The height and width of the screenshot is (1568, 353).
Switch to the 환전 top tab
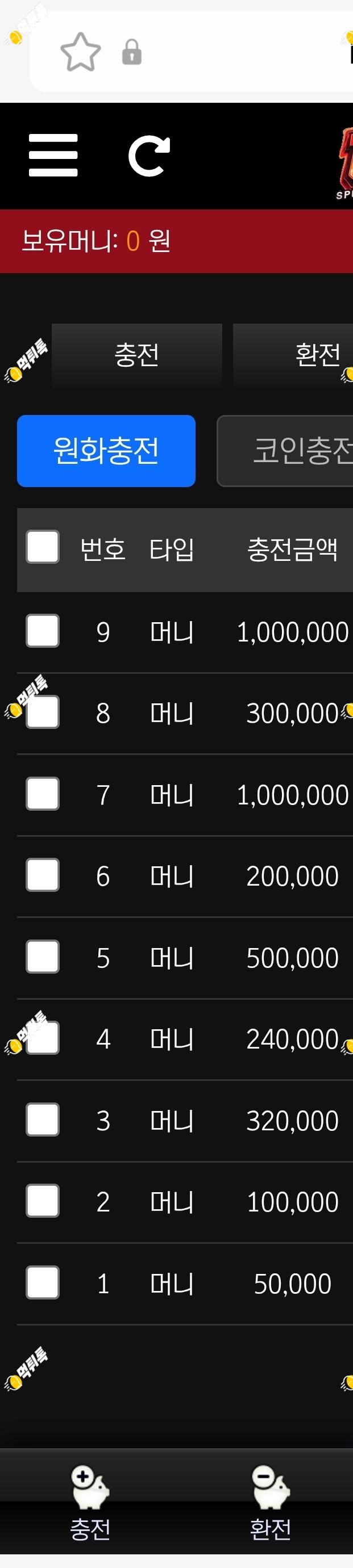pyautogui.click(x=293, y=355)
